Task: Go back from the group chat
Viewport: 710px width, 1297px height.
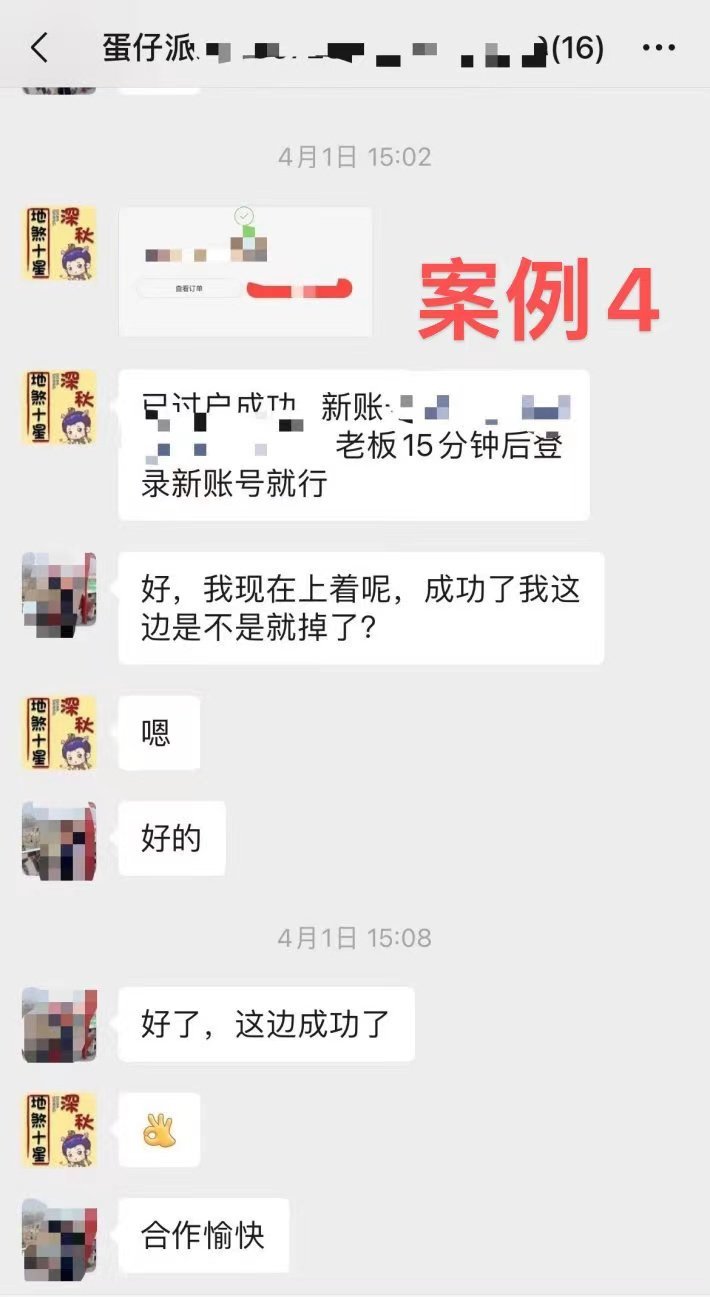Action: click(x=40, y=47)
